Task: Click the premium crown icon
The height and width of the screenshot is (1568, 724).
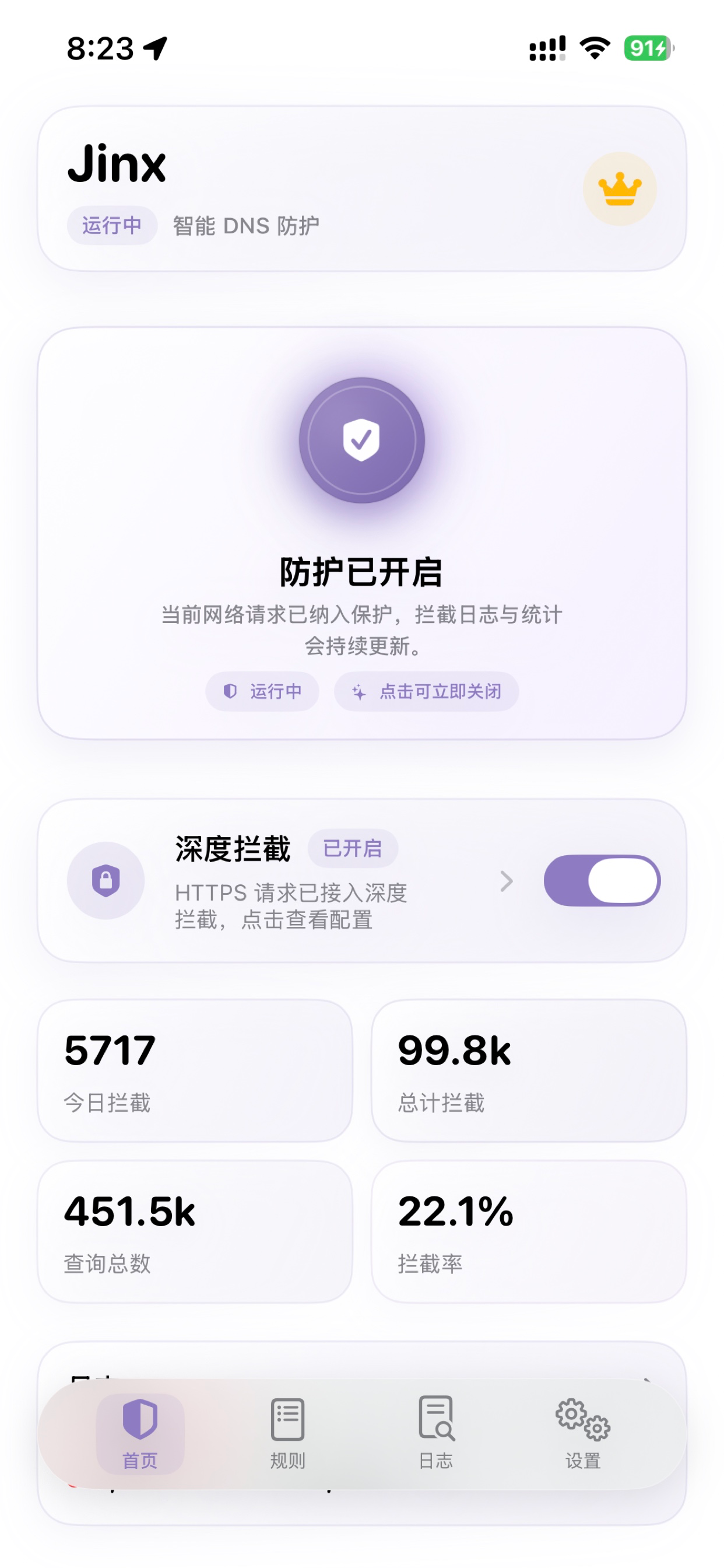Action: [x=620, y=188]
